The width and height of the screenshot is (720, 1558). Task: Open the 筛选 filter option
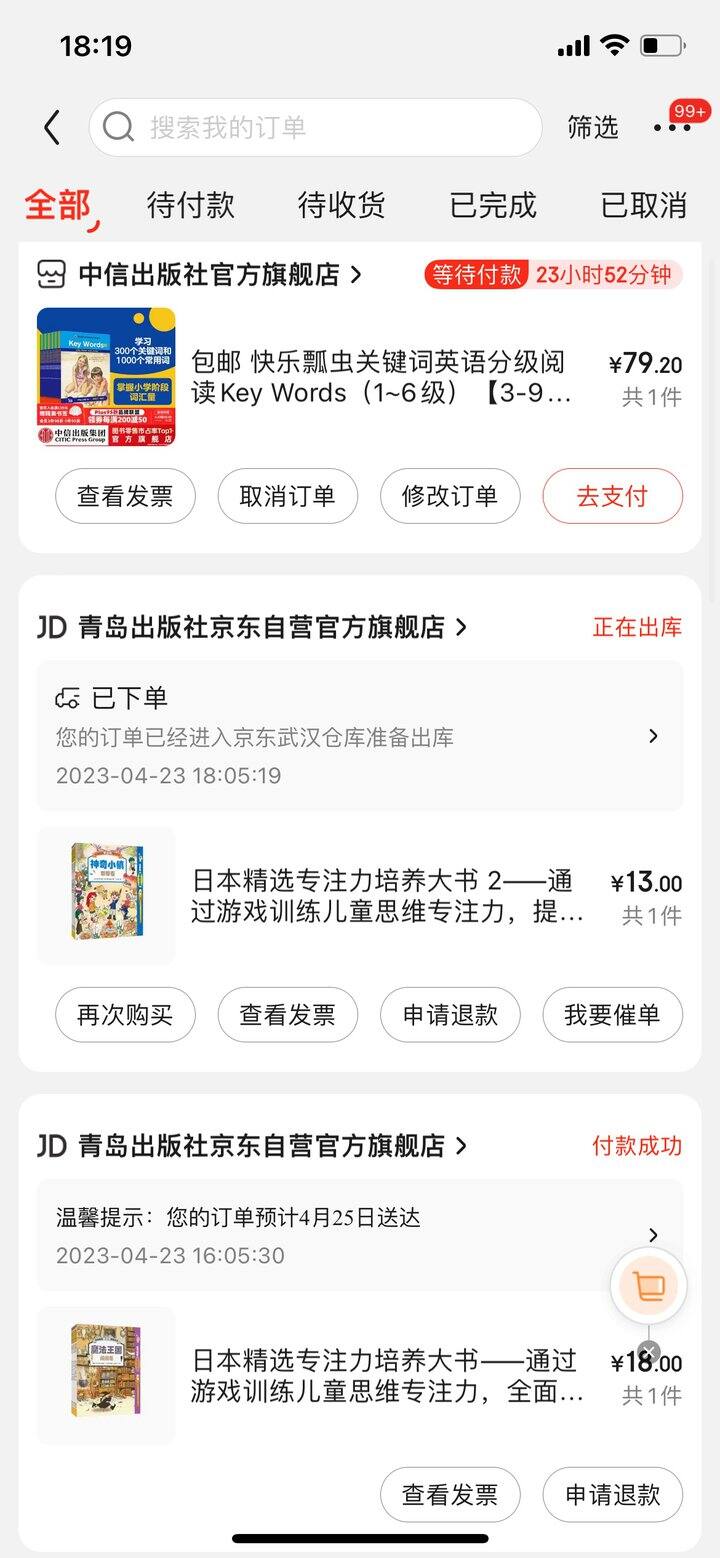(593, 127)
